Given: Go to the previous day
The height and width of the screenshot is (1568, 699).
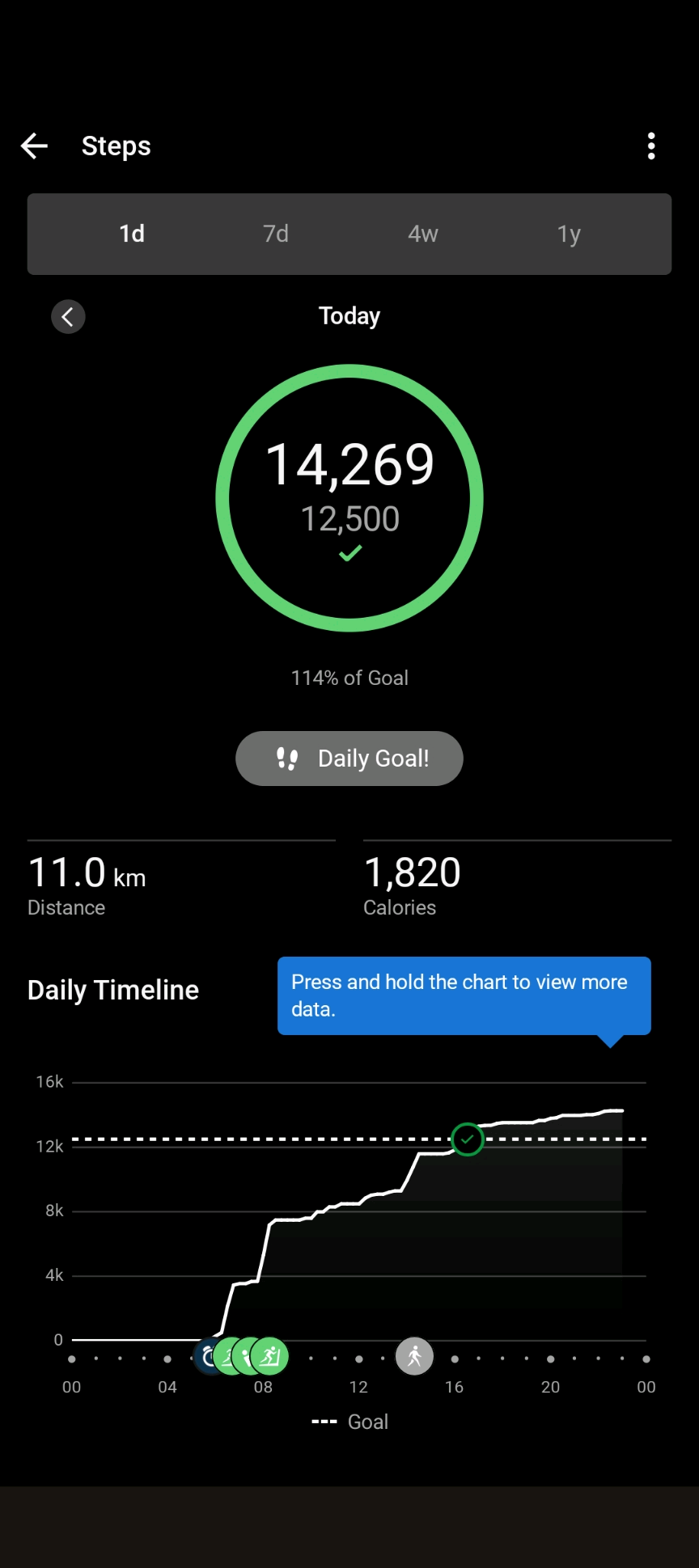Looking at the screenshot, I should pyautogui.click(x=68, y=316).
